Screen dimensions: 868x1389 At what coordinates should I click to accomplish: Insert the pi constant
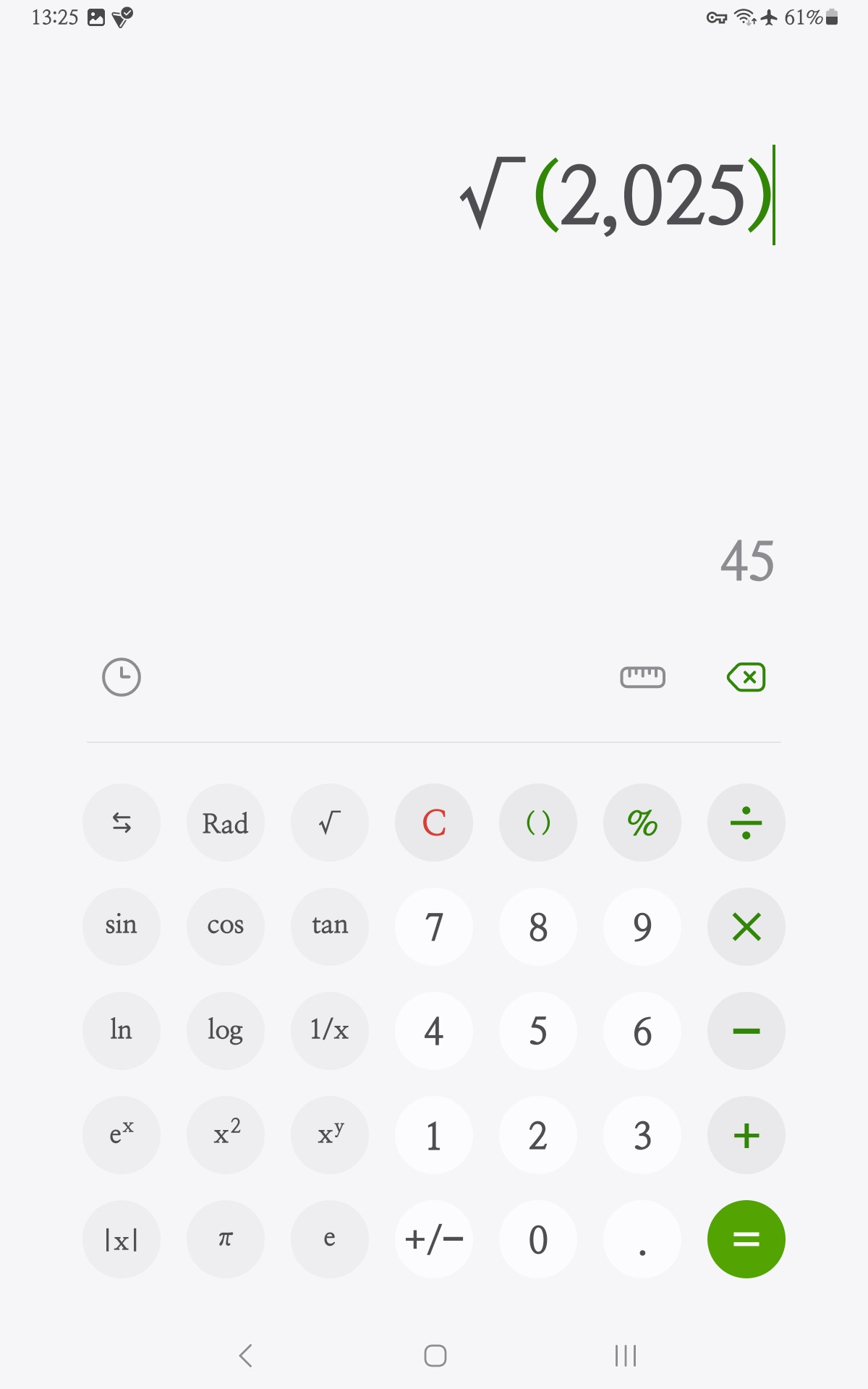tap(226, 1239)
